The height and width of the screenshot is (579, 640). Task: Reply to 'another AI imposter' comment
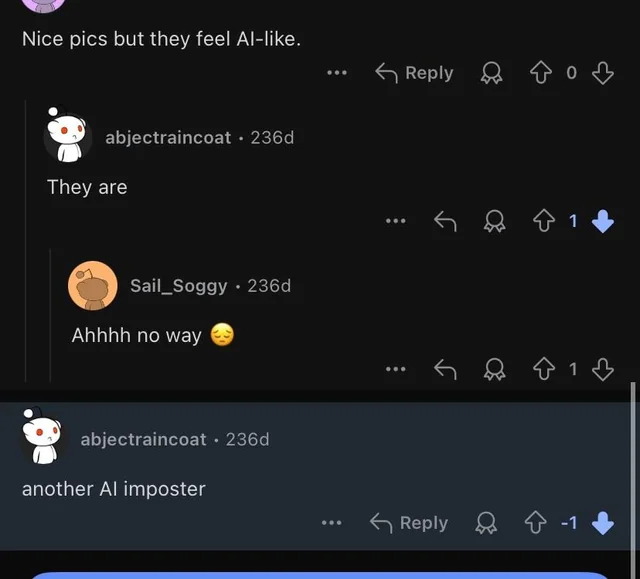click(x=409, y=522)
